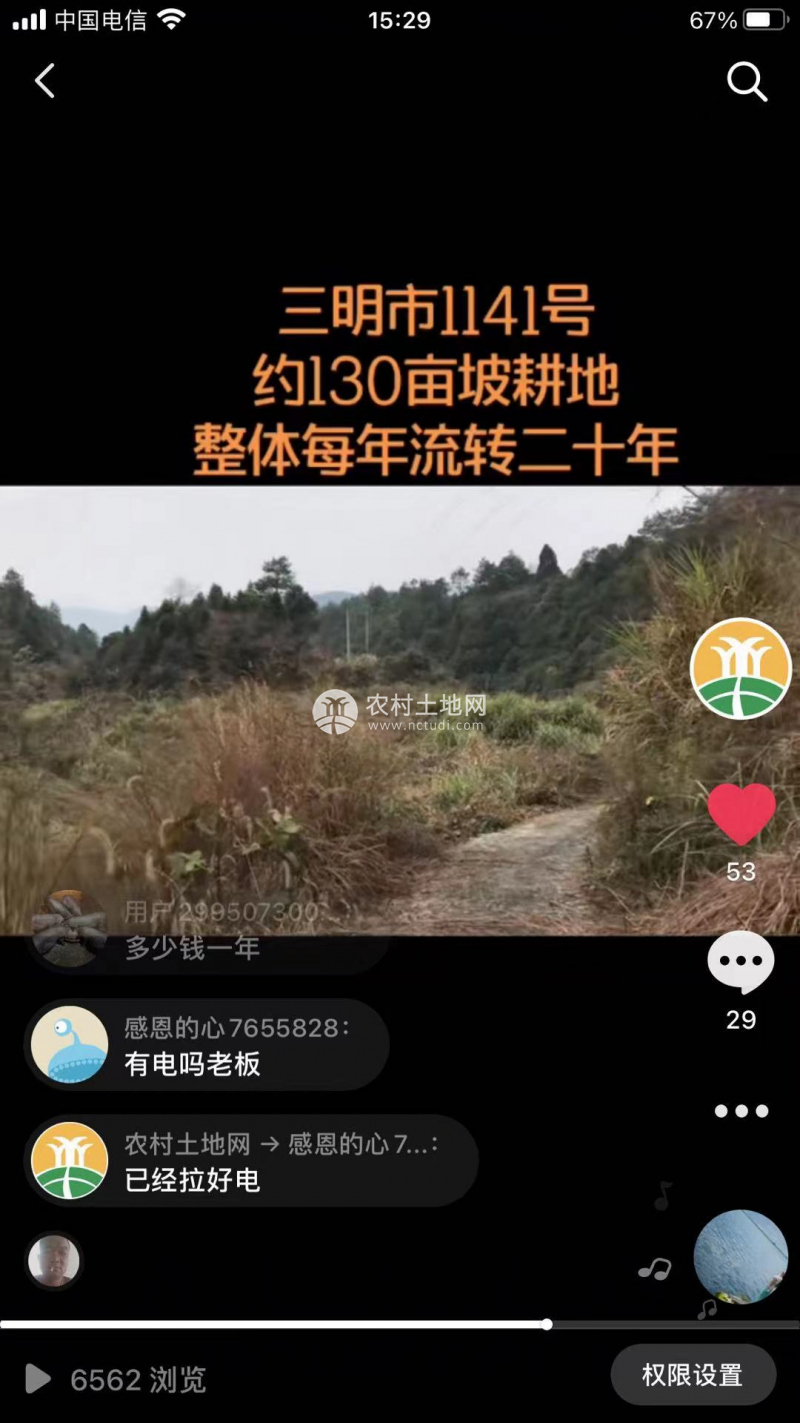Open comment by 感恩的心7655828
Screen dimensions: 800x1423
[206, 1045]
